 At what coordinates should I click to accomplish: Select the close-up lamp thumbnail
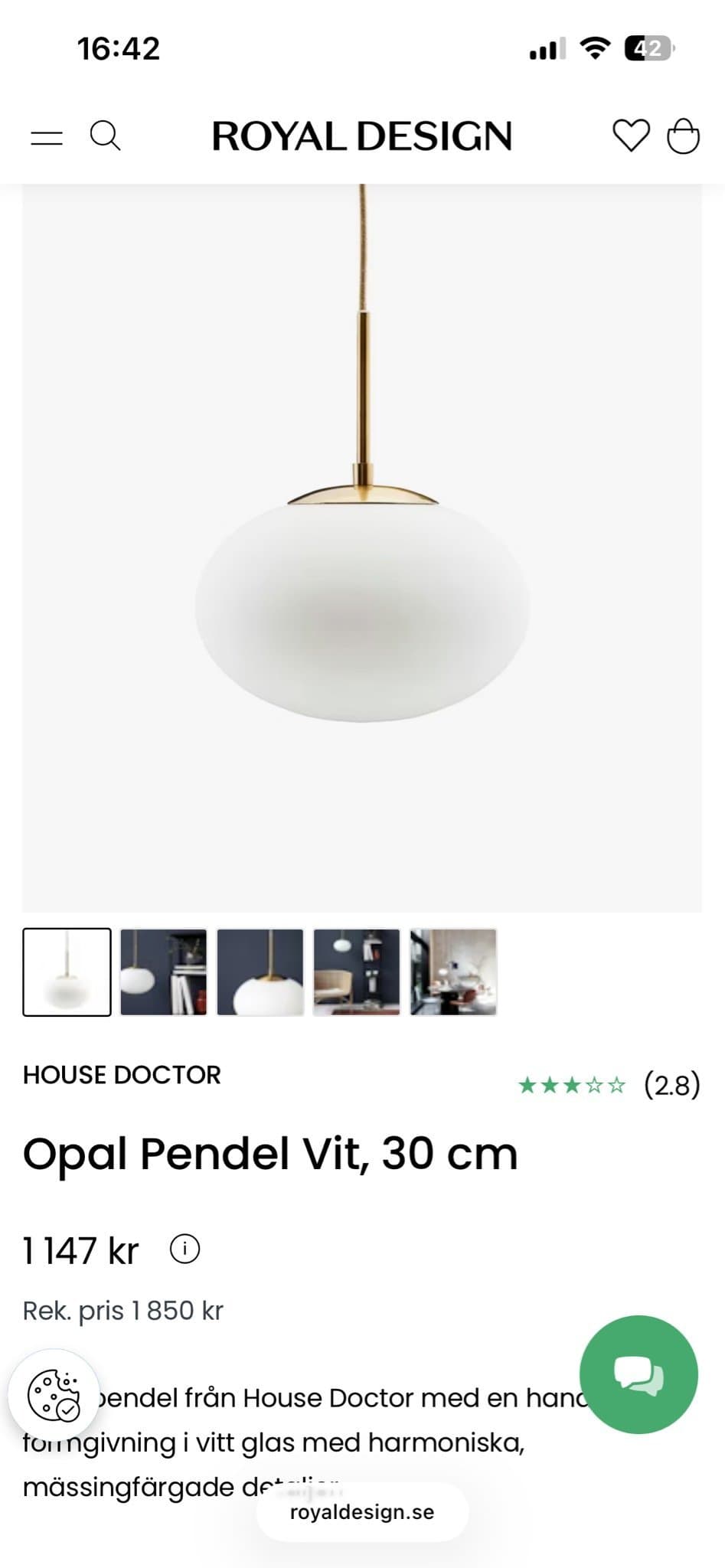click(x=260, y=972)
